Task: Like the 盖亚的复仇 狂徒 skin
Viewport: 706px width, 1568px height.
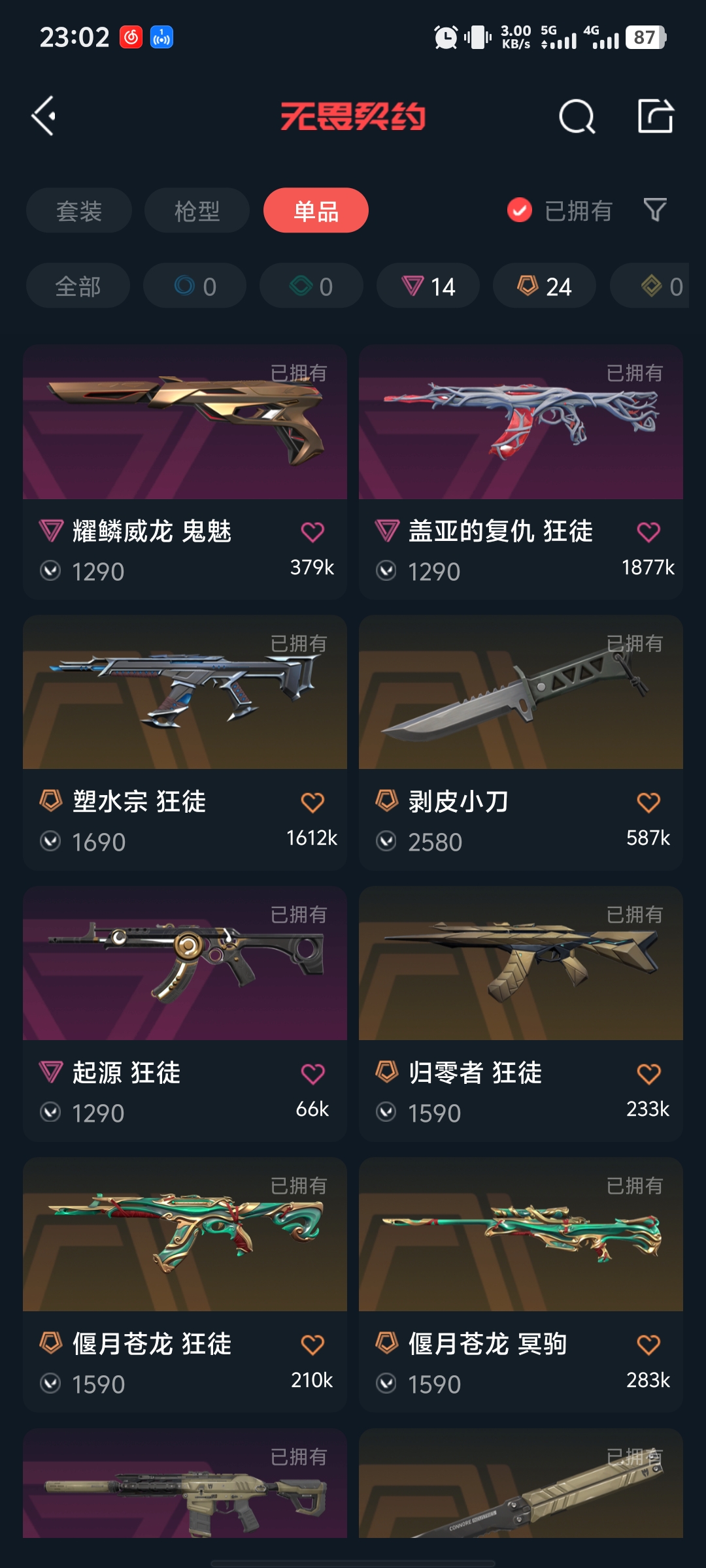Action: (x=648, y=532)
